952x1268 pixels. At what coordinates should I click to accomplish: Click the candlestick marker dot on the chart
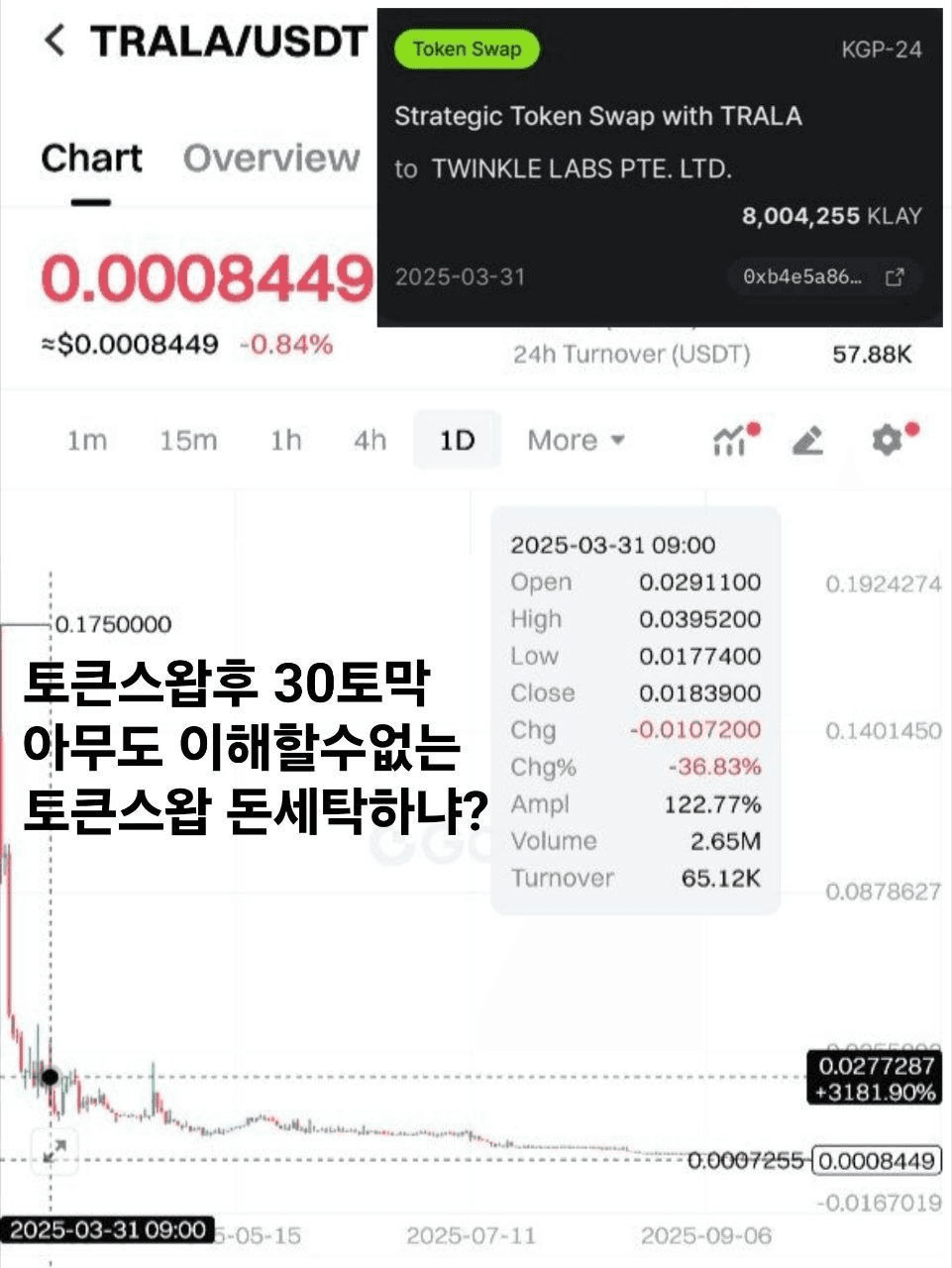click(x=49, y=1075)
